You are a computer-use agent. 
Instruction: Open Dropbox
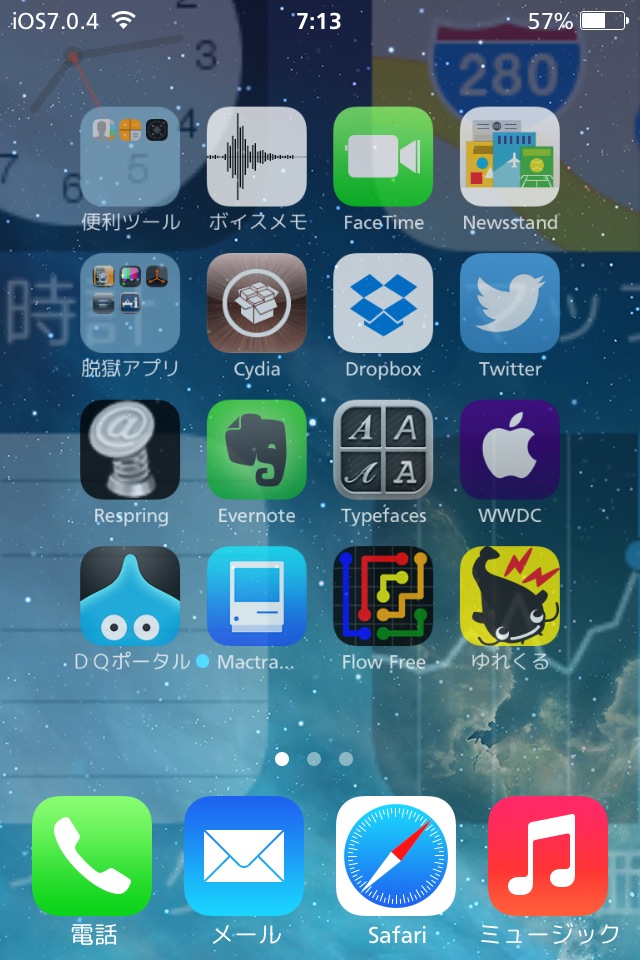pyautogui.click(x=383, y=303)
